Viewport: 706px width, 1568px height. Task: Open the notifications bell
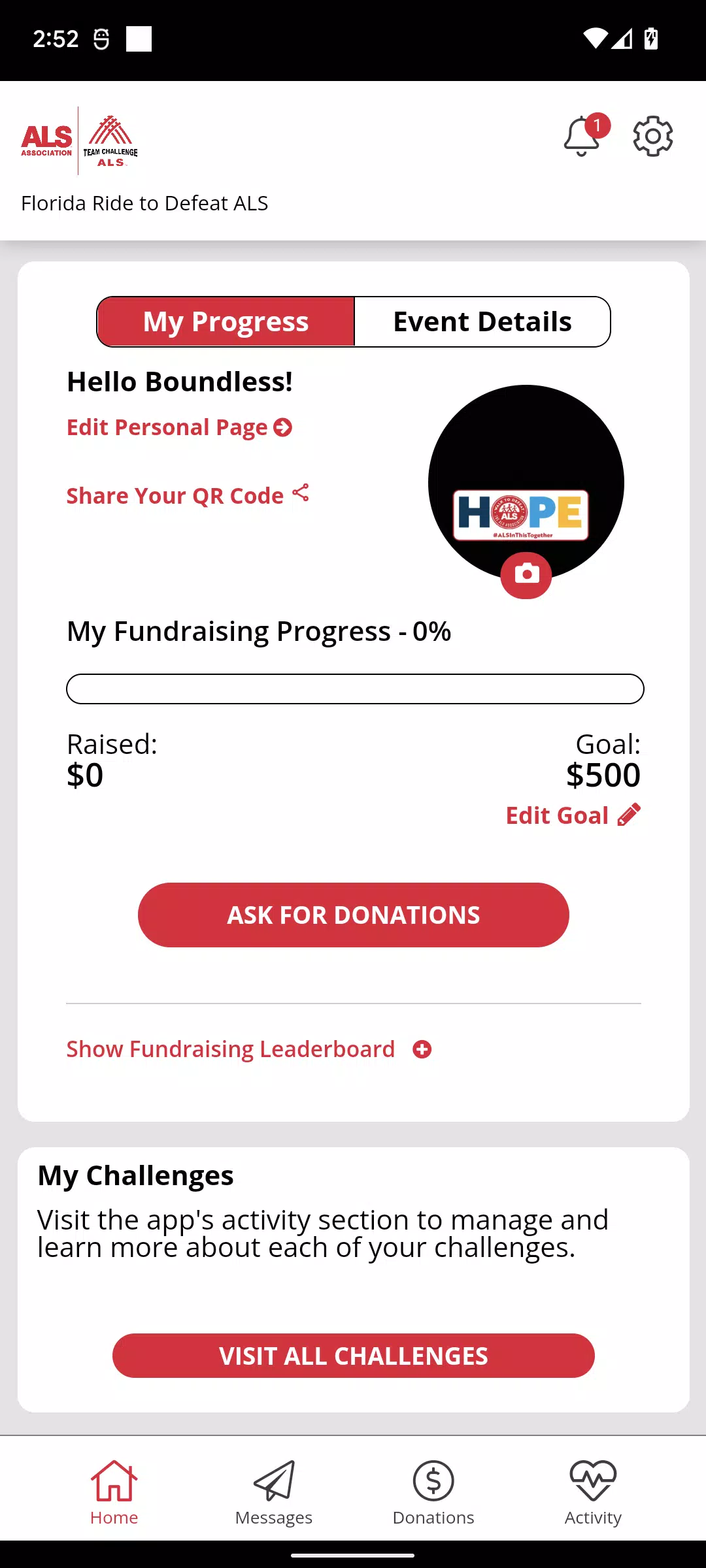click(584, 136)
